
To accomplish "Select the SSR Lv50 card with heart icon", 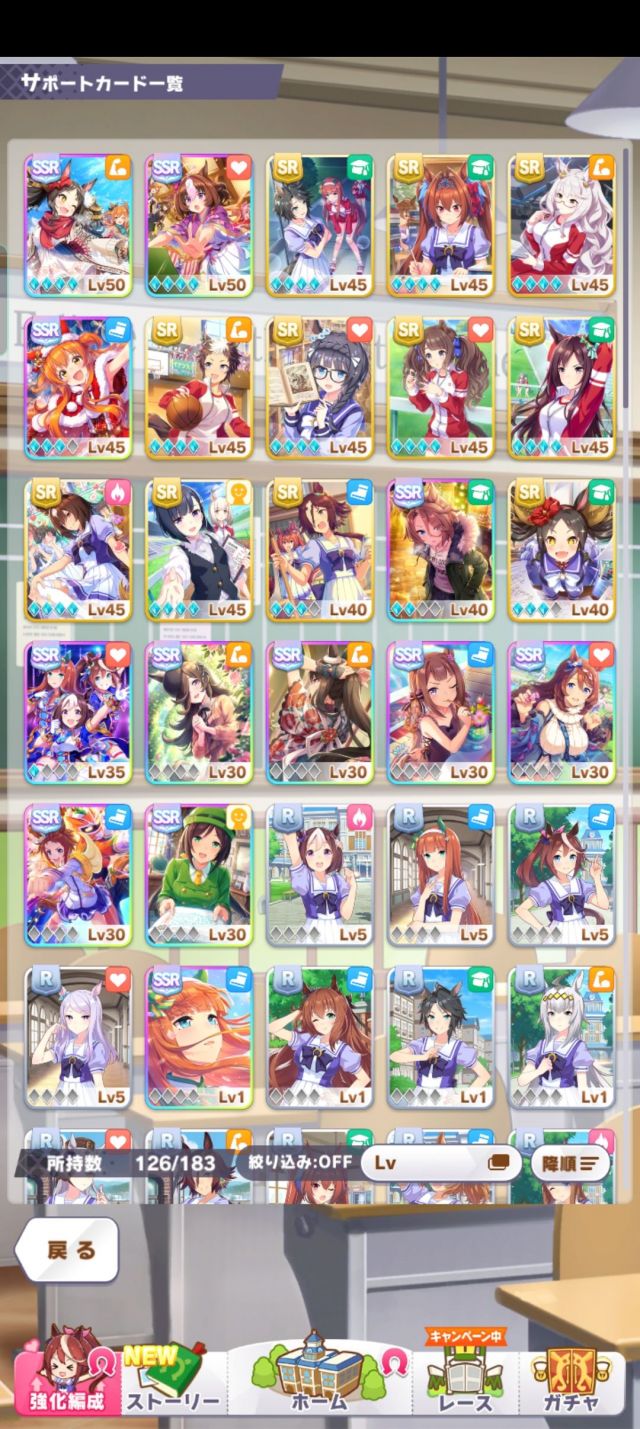I will tap(199, 224).
